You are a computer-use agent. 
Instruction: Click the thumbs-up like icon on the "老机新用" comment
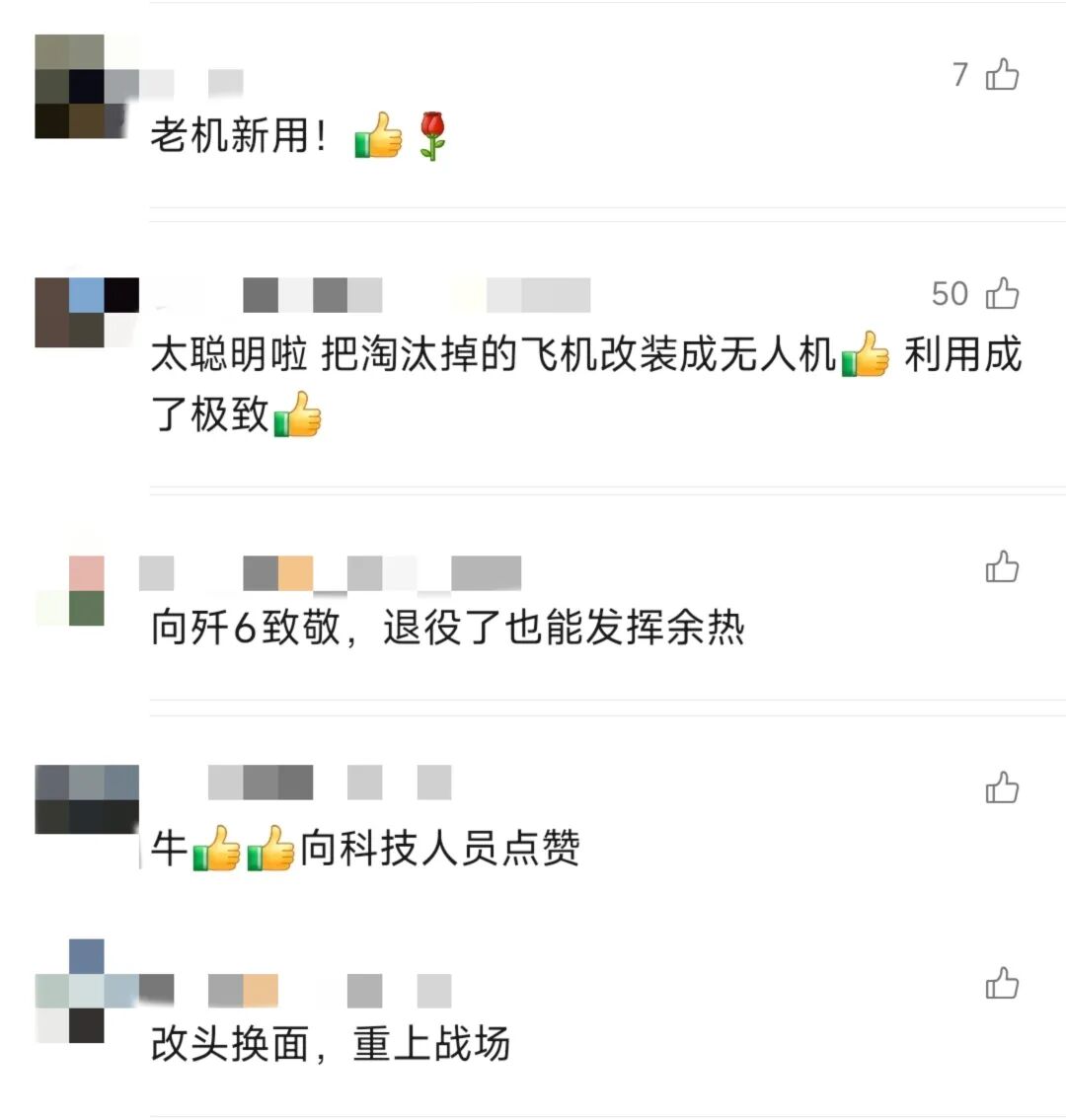1000,75
